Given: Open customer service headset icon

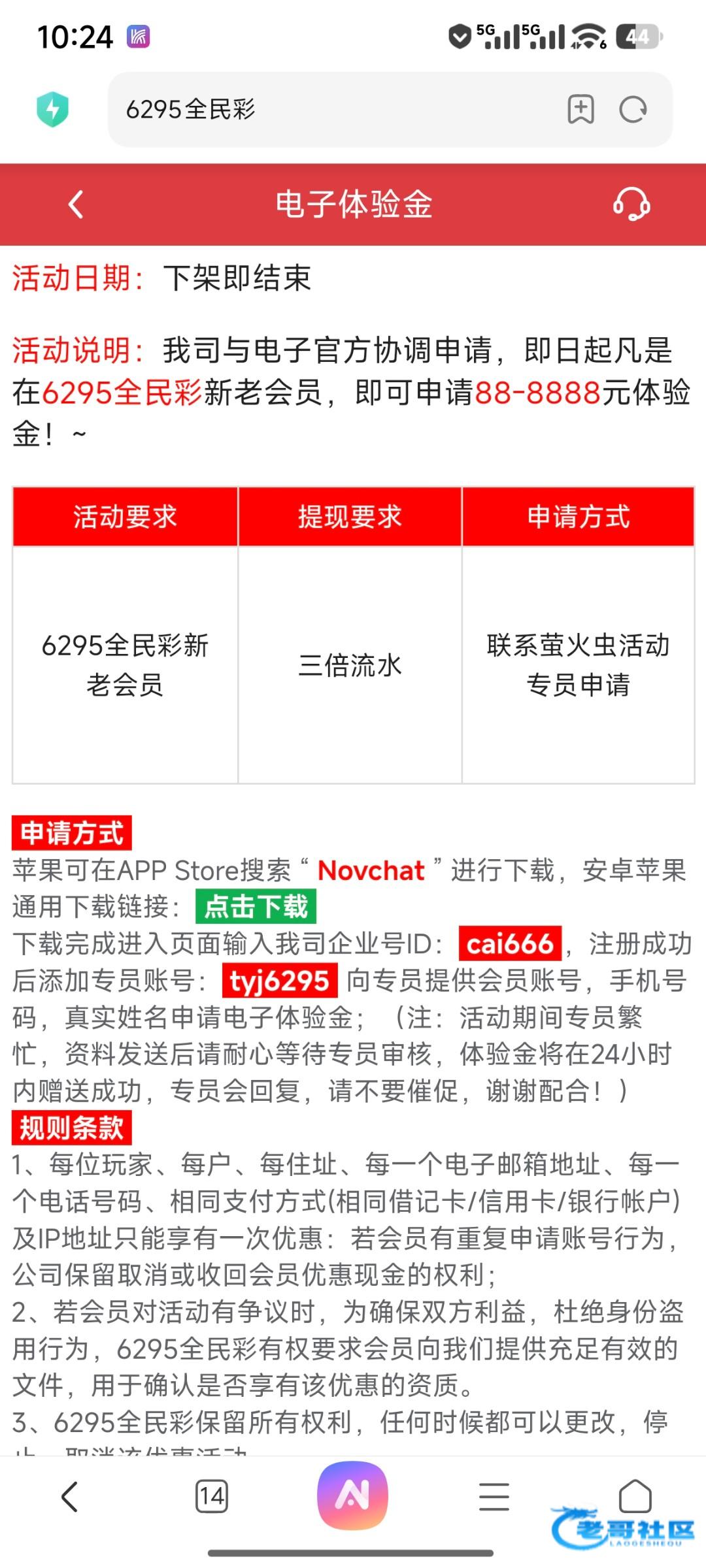Looking at the screenshot, I should 631,204.
